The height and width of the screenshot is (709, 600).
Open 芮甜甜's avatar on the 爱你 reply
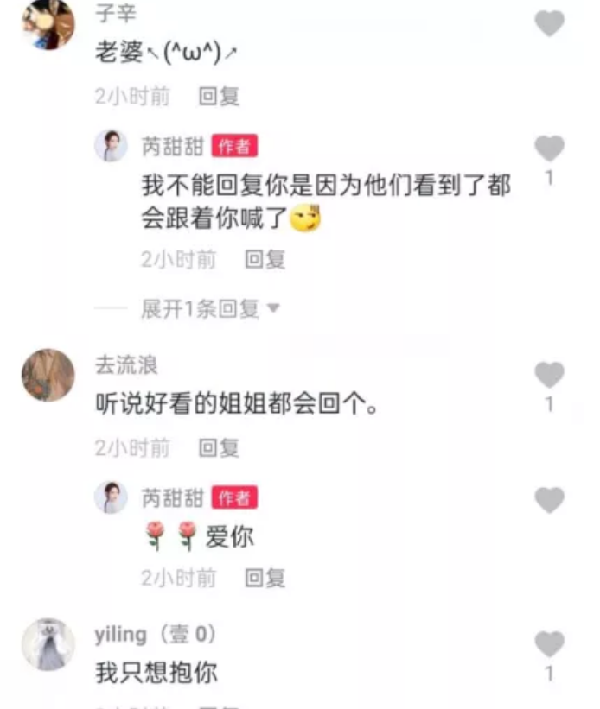(x=111, y=497)
